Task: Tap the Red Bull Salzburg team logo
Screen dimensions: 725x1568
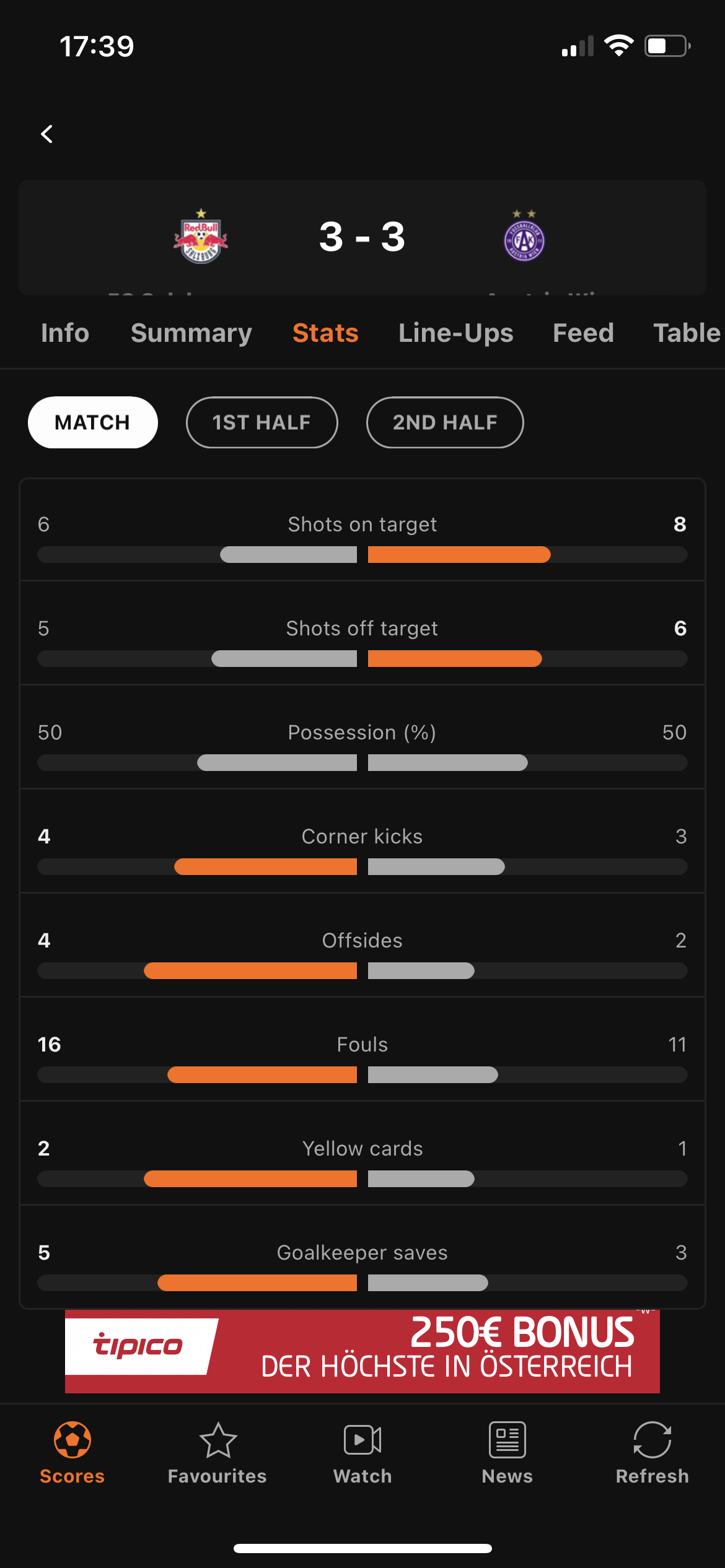Action: click(201, 237)
